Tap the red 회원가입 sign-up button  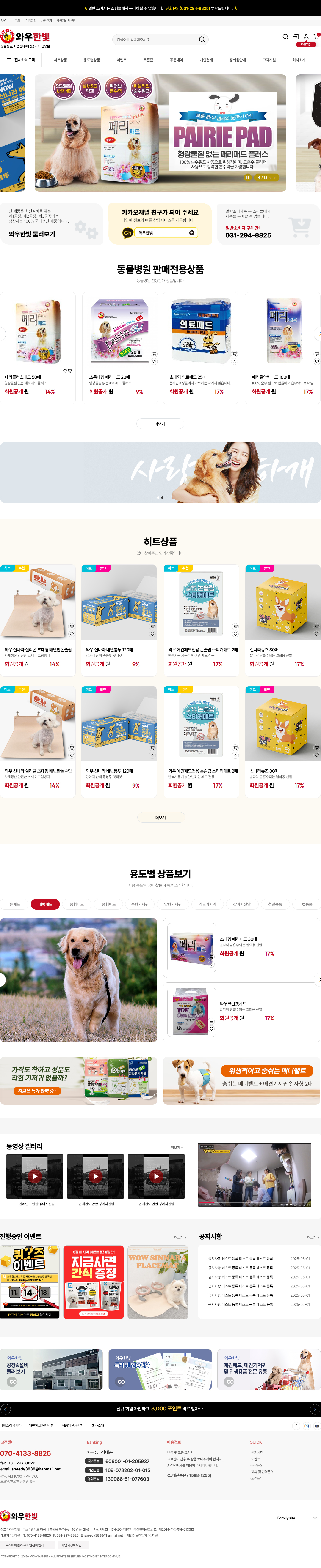(306, 44)
